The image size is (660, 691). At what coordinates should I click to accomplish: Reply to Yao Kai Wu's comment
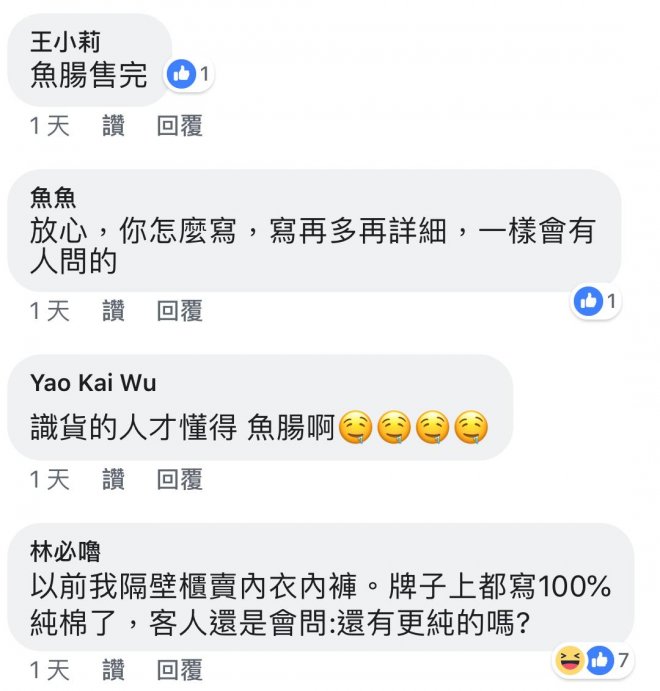click(180, 480)
